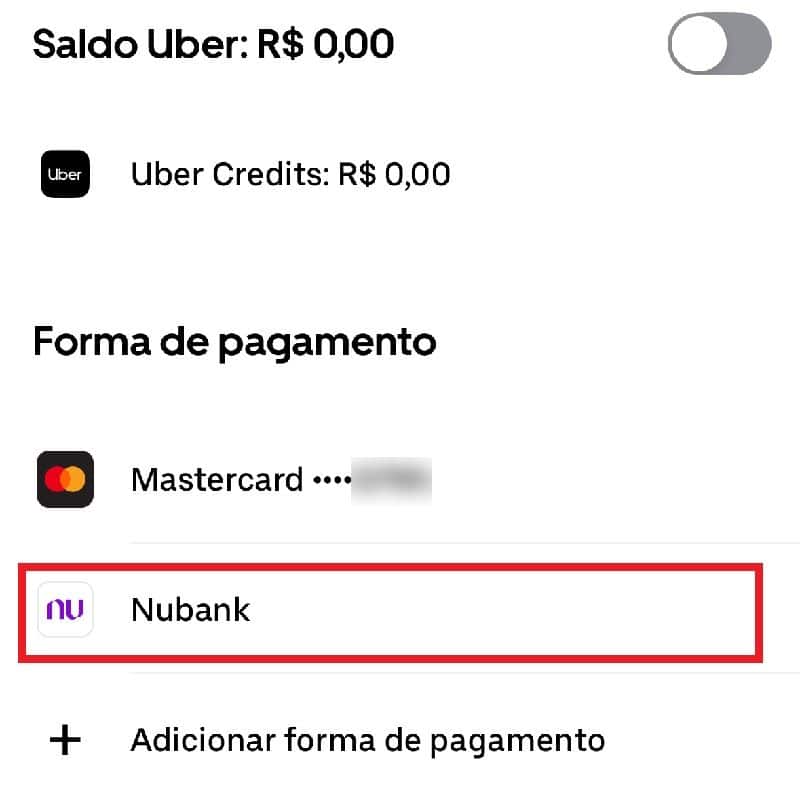
Task: Open the Uber Credits row
Action: click(x=290, y=175)
